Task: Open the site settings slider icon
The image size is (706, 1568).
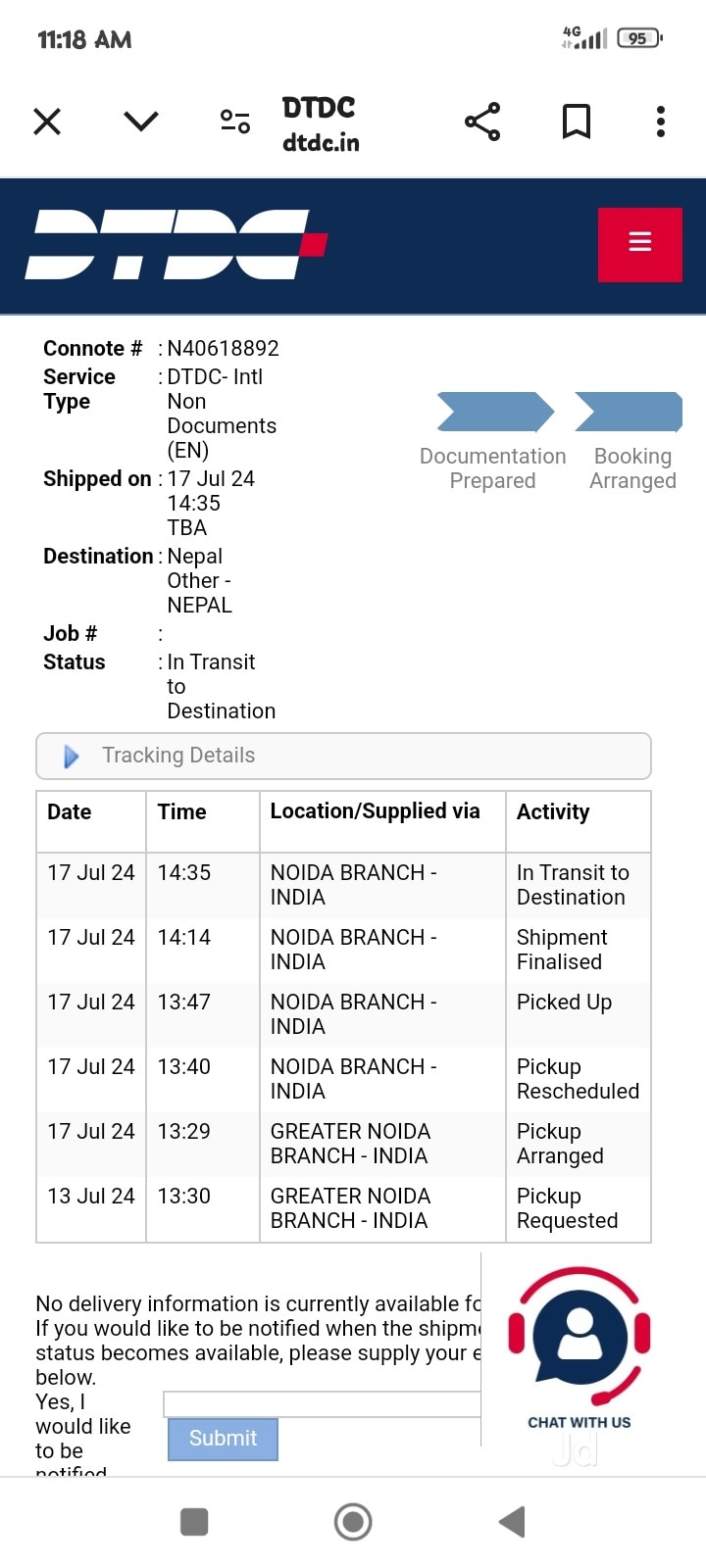Action: pyautogui.click(x=235, y=122)
